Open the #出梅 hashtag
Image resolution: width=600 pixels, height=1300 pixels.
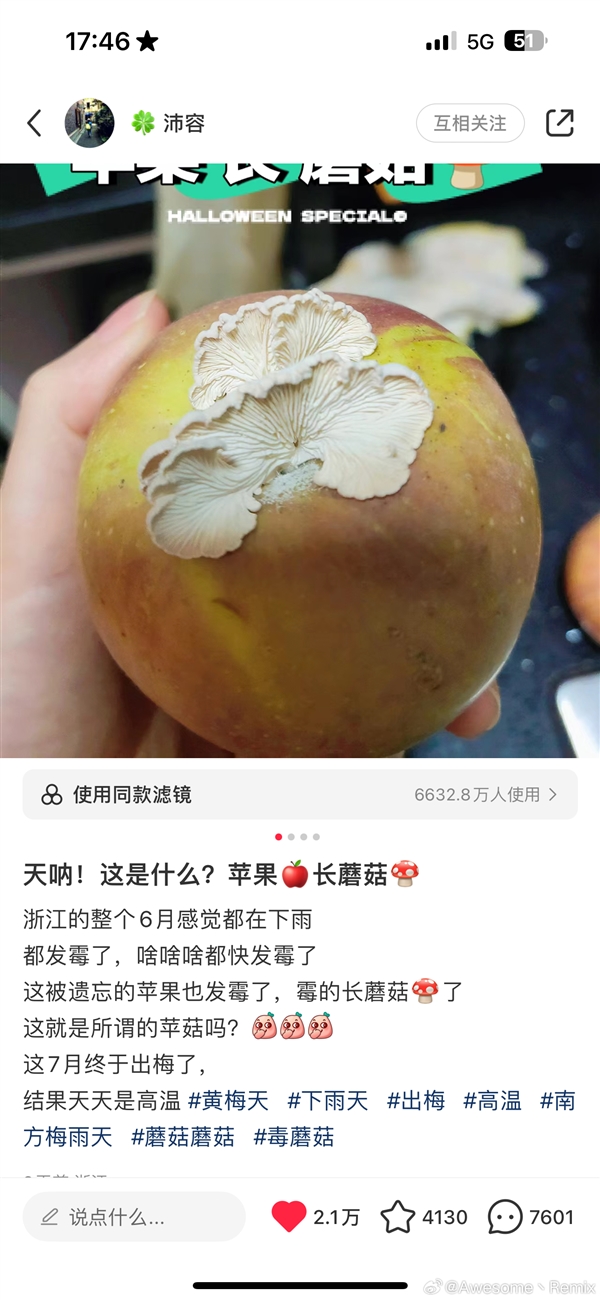pyautogui.click(x=415, y=1101)
